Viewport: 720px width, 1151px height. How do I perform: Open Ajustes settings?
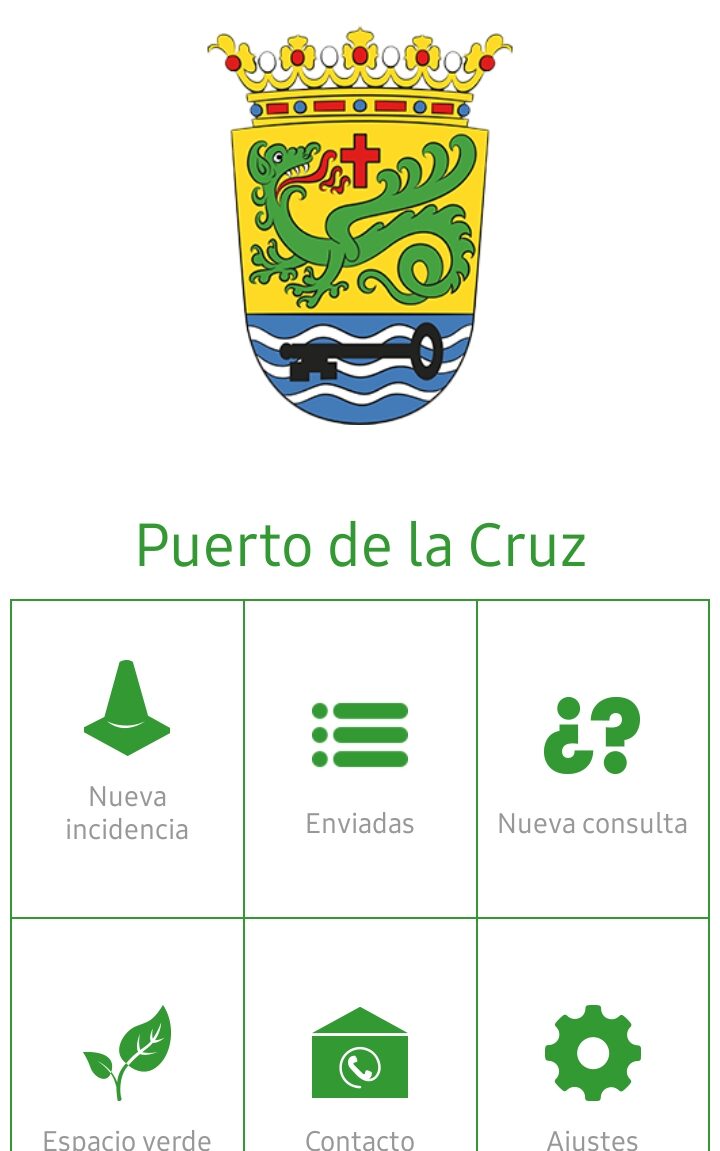(x=592, y=1035)
